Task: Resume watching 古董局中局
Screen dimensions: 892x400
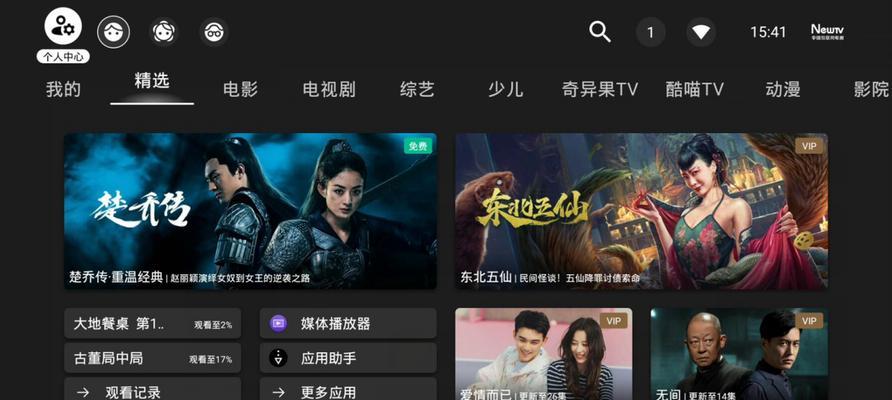Action: pyautogui.click(x=152, y=358)
